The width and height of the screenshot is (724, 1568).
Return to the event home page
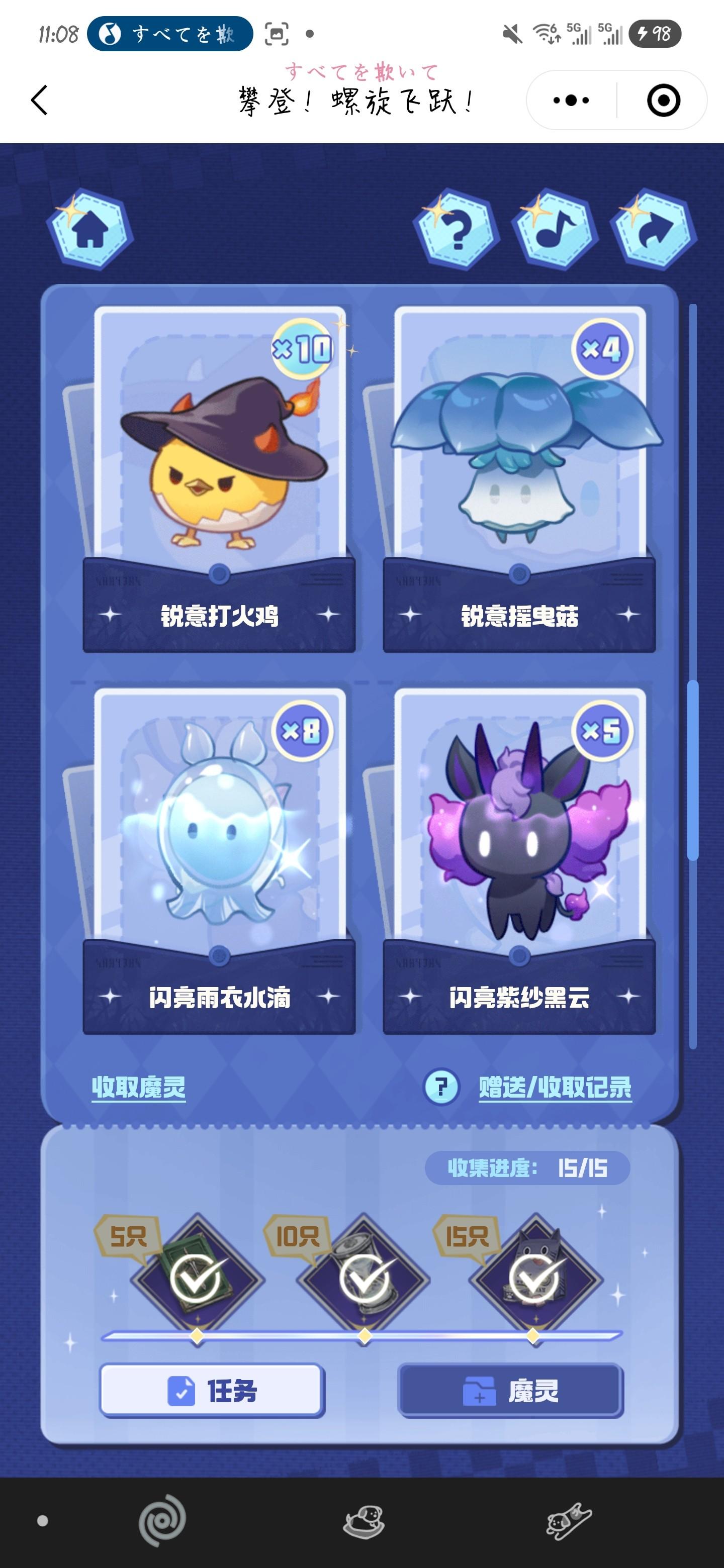coord(90,230)
